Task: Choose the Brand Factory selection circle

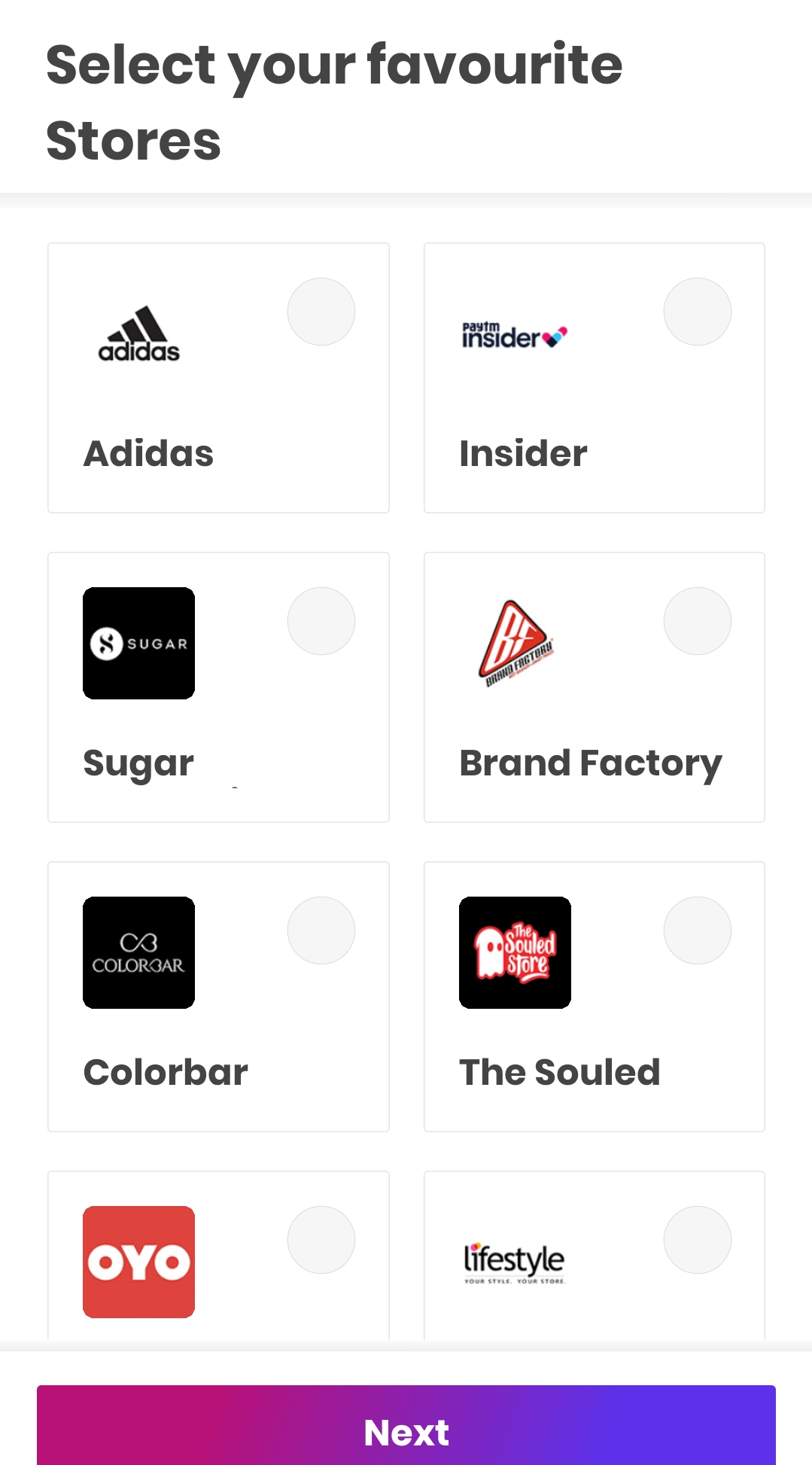Action: (x=698, y=621)
